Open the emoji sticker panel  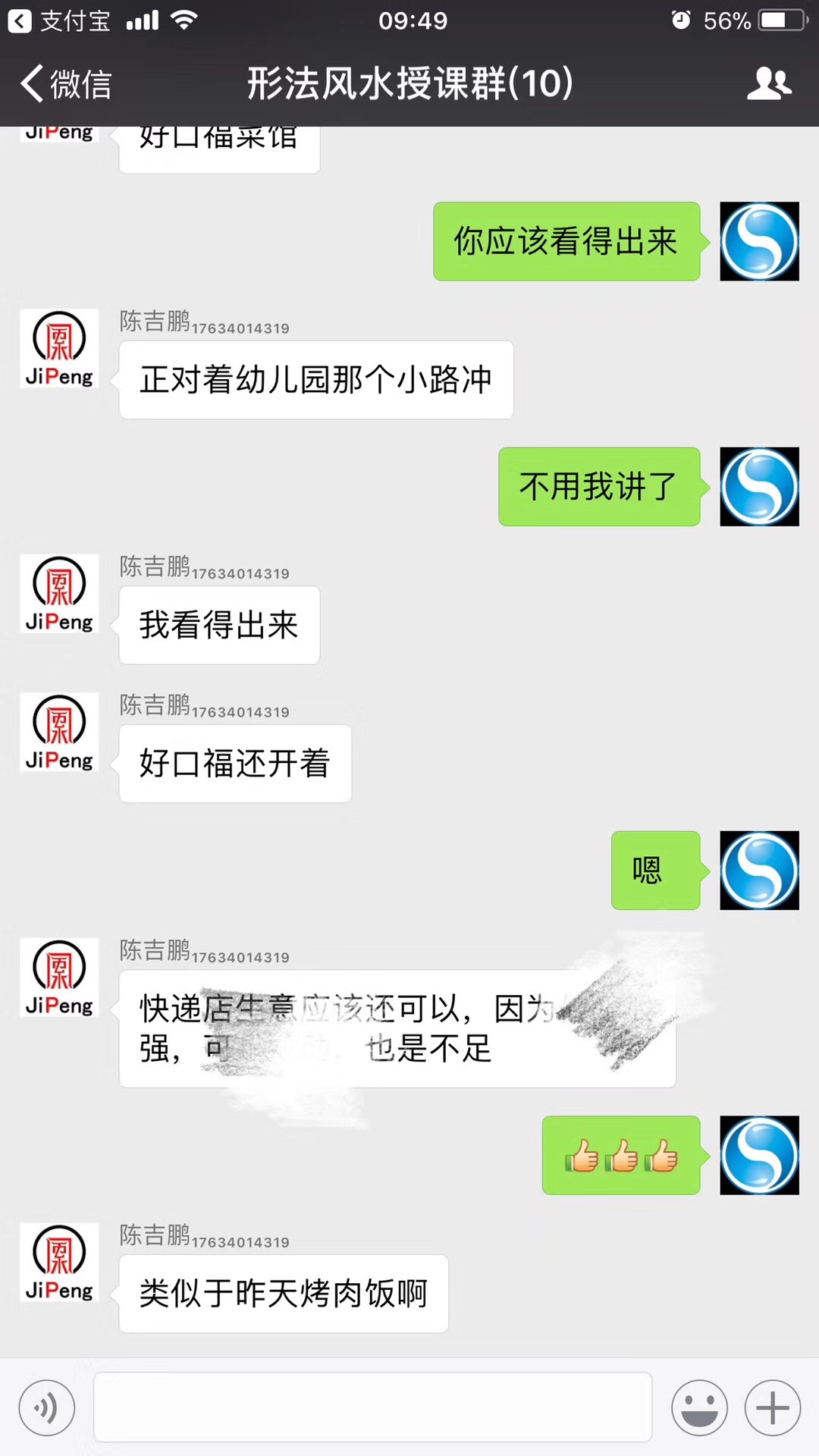click(699, 1408)
